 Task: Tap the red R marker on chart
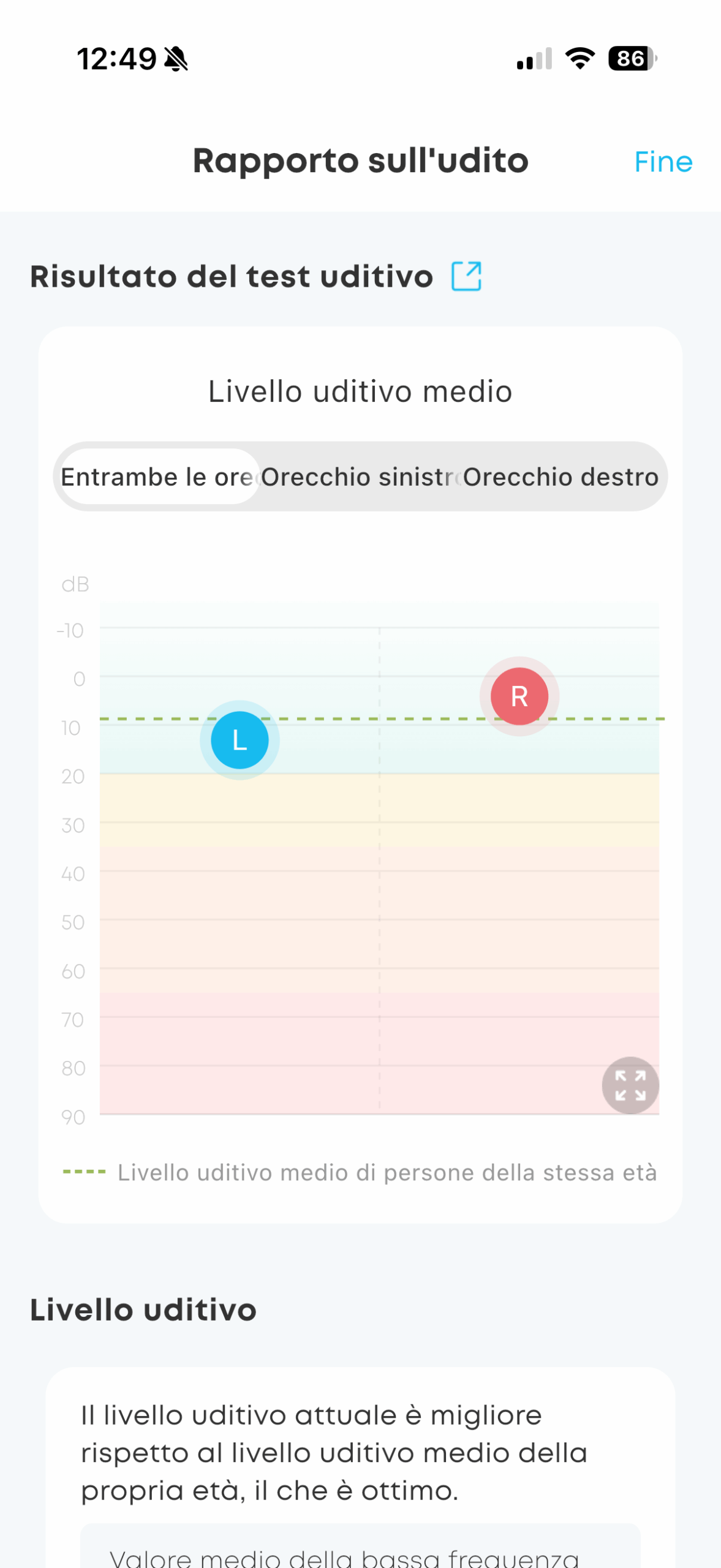click(x=519, y=696)
